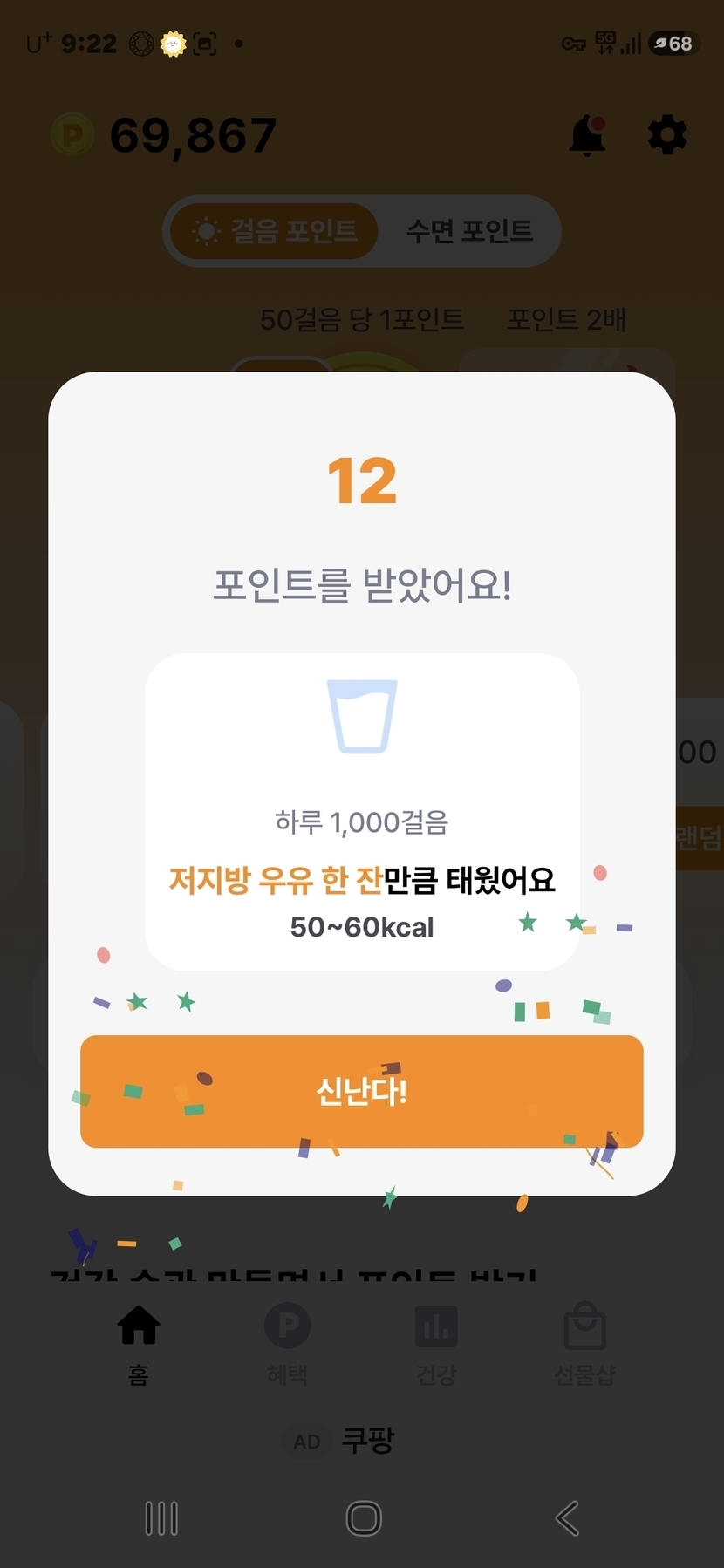This screenshot has height=1568, width=724.
Task: Switch to the 수면 포인트 tab
Action: tap(468, 231)
